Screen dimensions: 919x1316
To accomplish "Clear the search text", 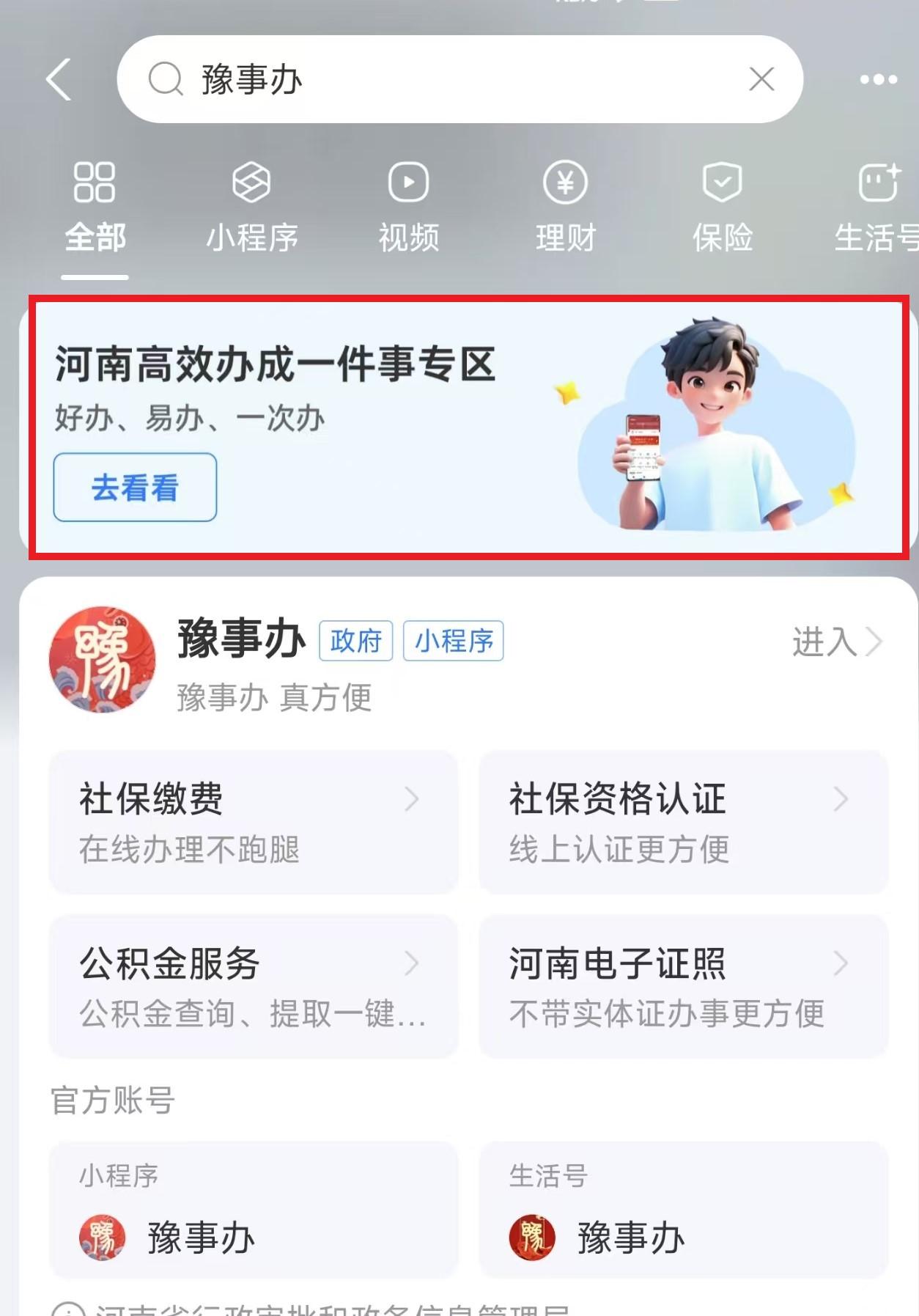I will (x=761, y=79).
